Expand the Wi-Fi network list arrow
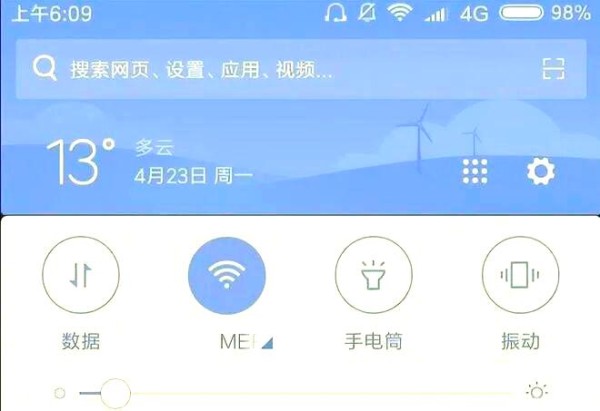600x411 pixels. [x=267, y=343]
